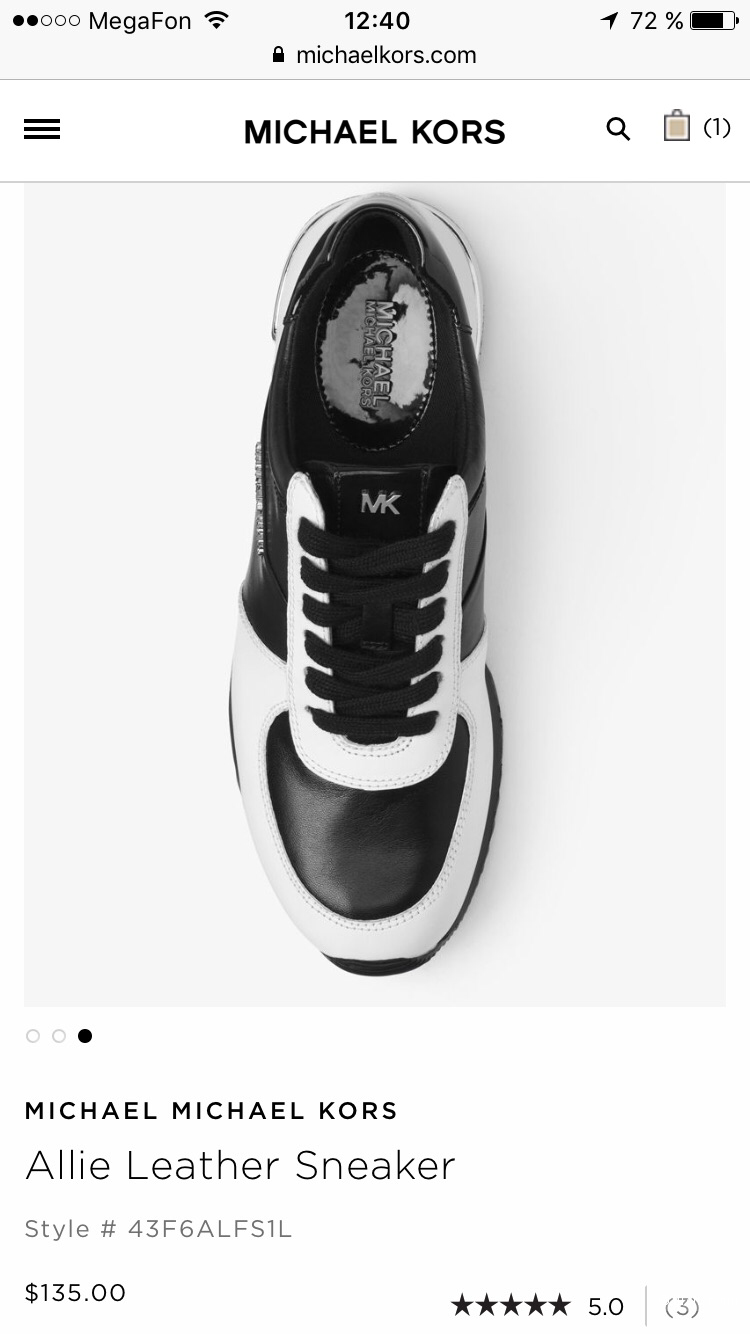Open the 3 customer reviews

(x=682, y=1306)
